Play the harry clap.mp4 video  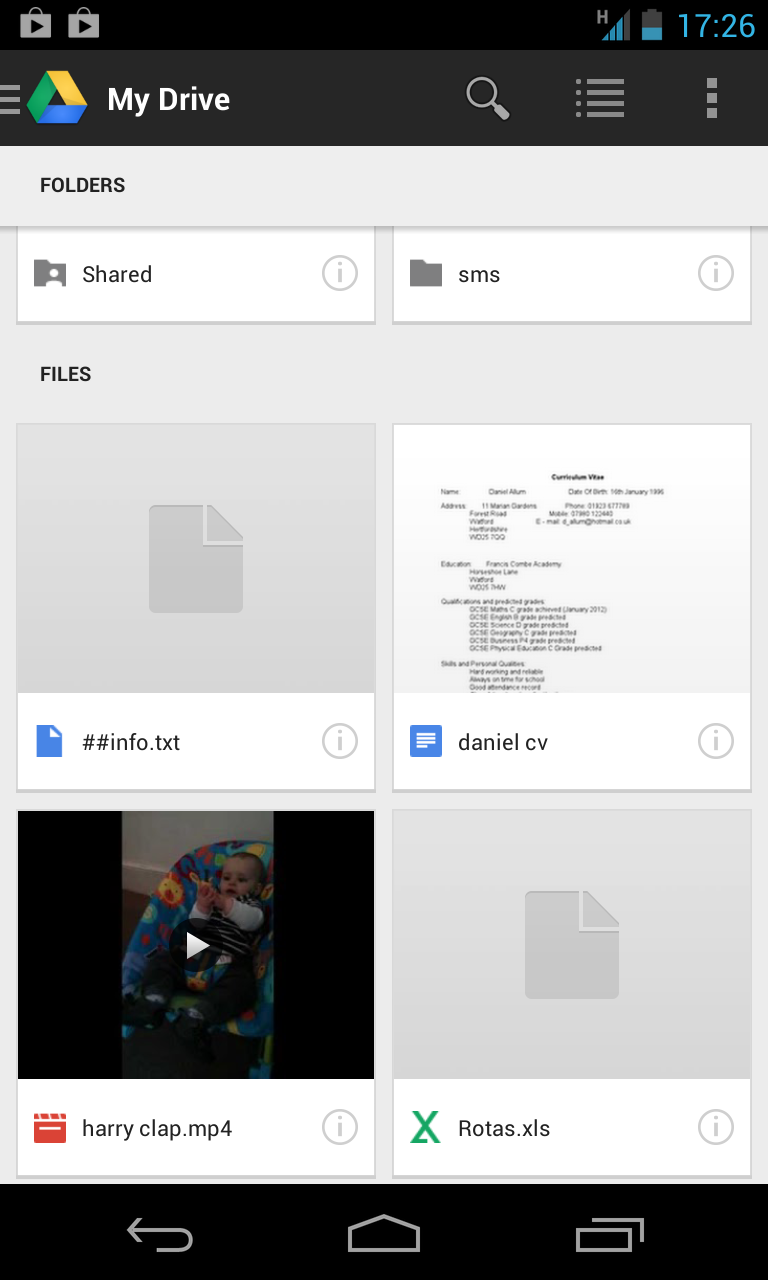[x=196, y=944]
